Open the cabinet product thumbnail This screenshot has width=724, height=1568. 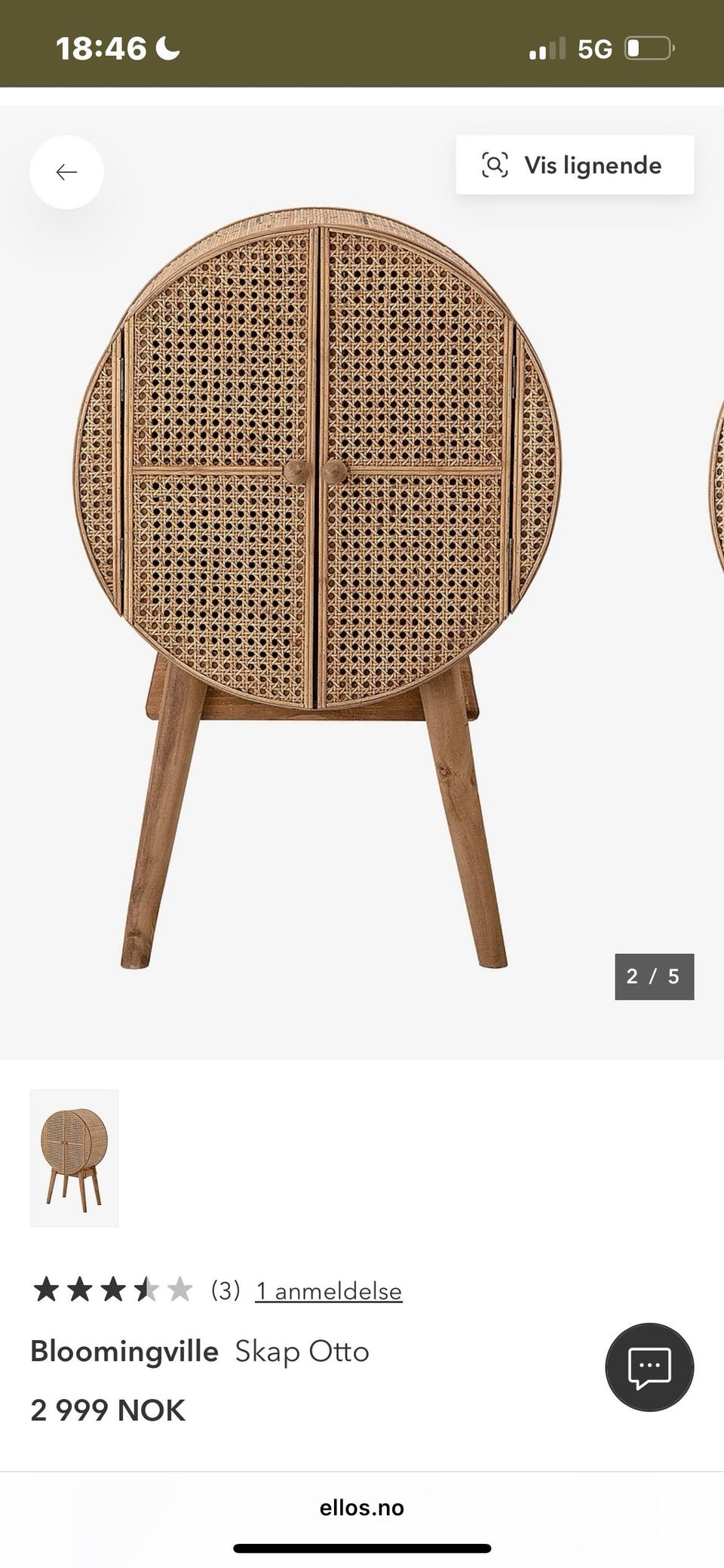[74, 1158]
